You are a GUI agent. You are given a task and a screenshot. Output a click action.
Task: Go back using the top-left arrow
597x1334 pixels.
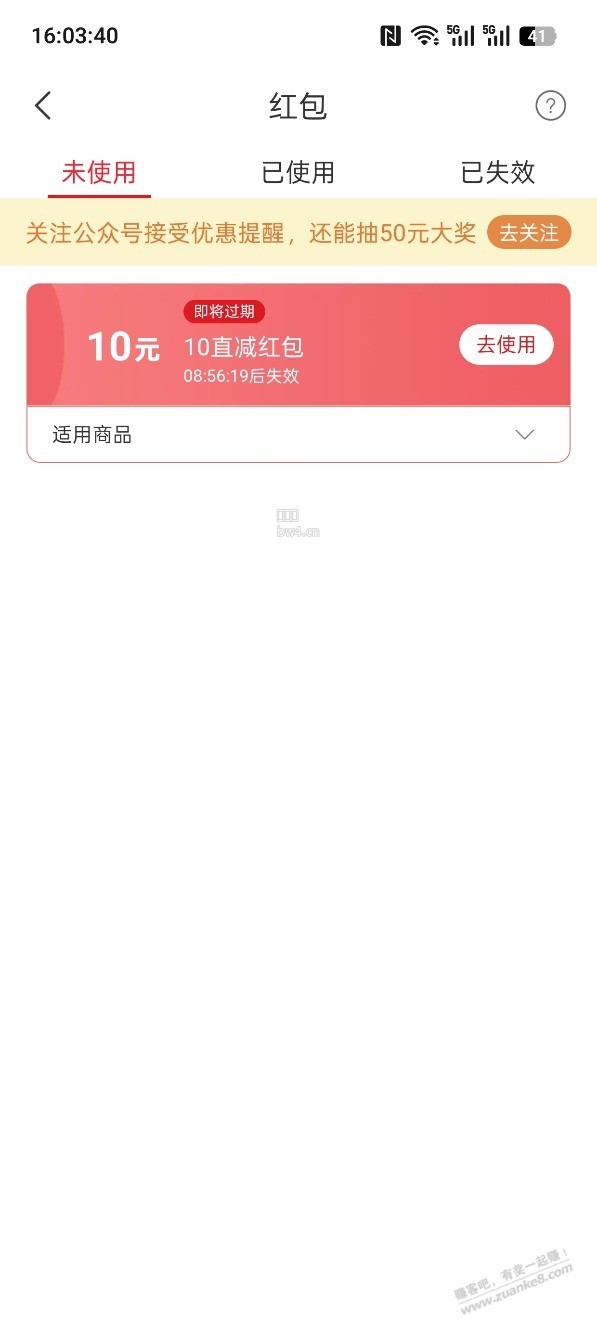[x=43, y=106]
